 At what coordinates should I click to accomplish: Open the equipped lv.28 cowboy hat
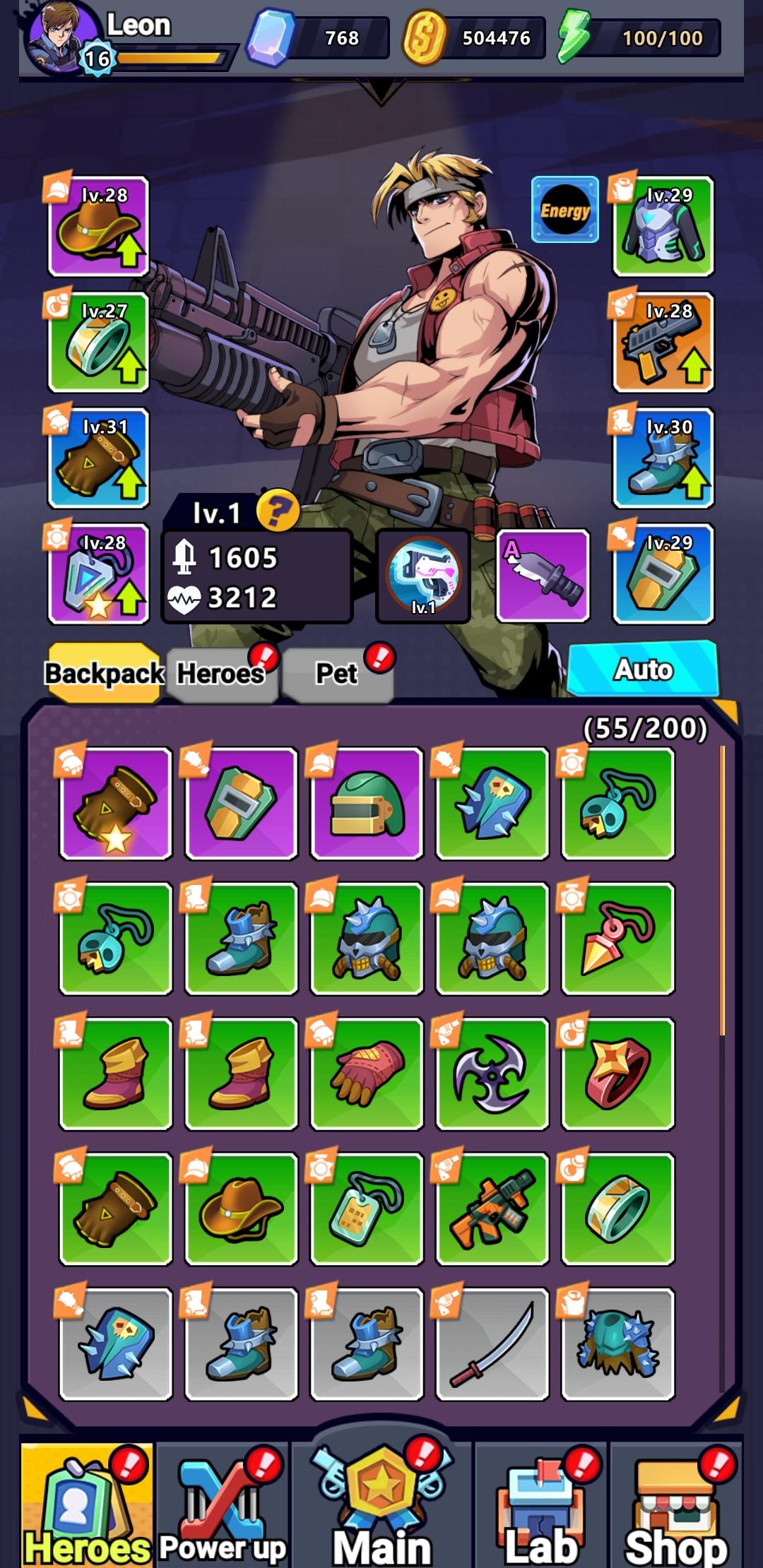[x=98, y=227]
